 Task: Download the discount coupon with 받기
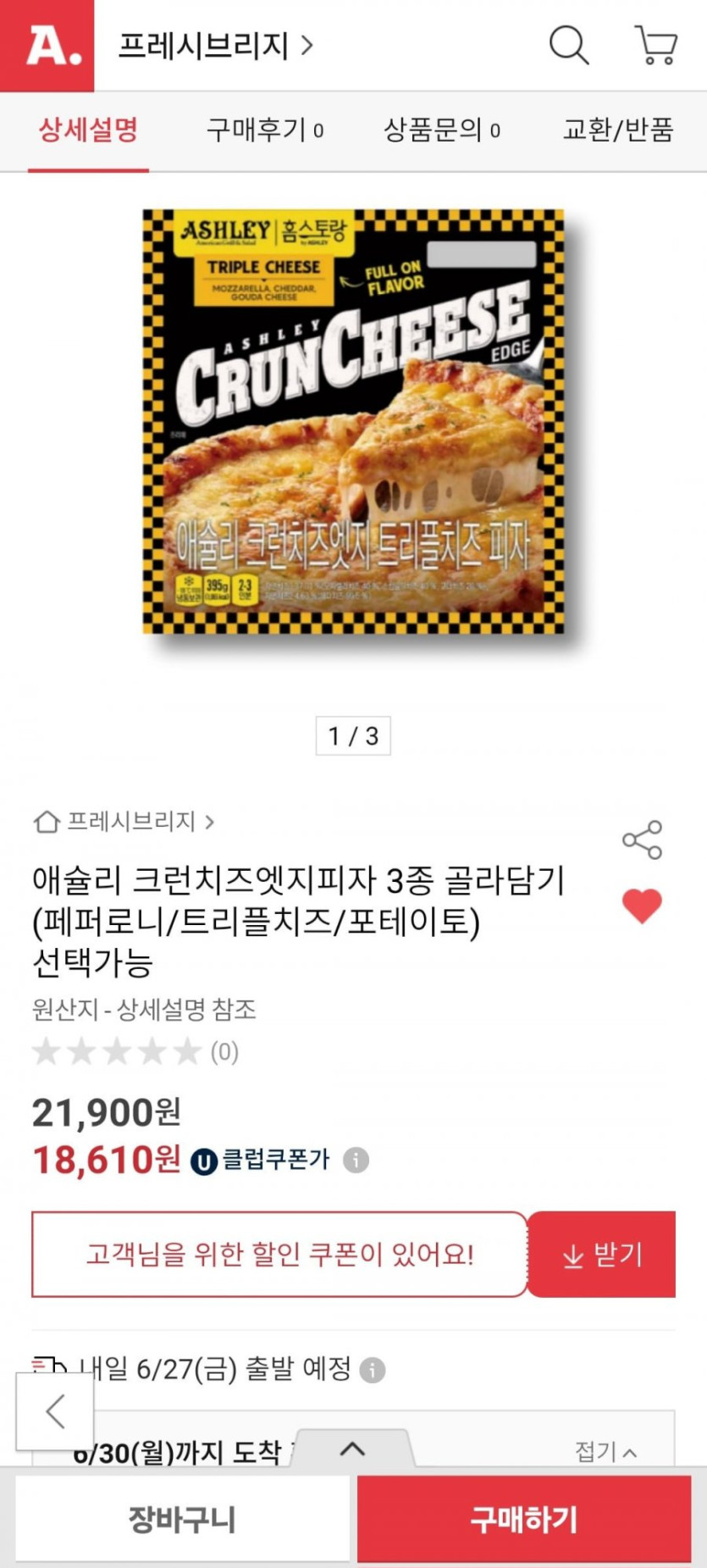click(602, 1255)
